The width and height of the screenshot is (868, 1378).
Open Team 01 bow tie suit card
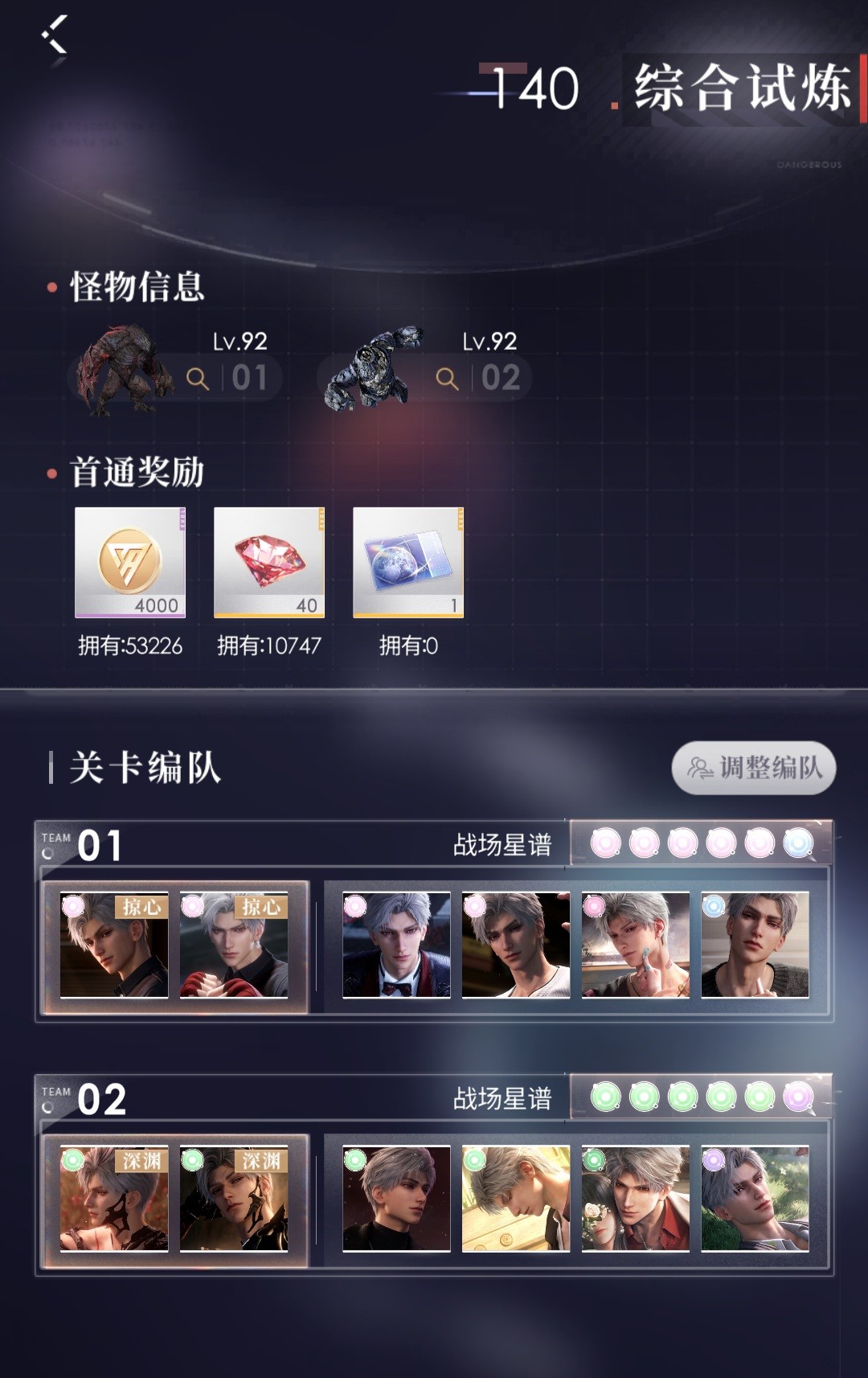coord(396,945)
